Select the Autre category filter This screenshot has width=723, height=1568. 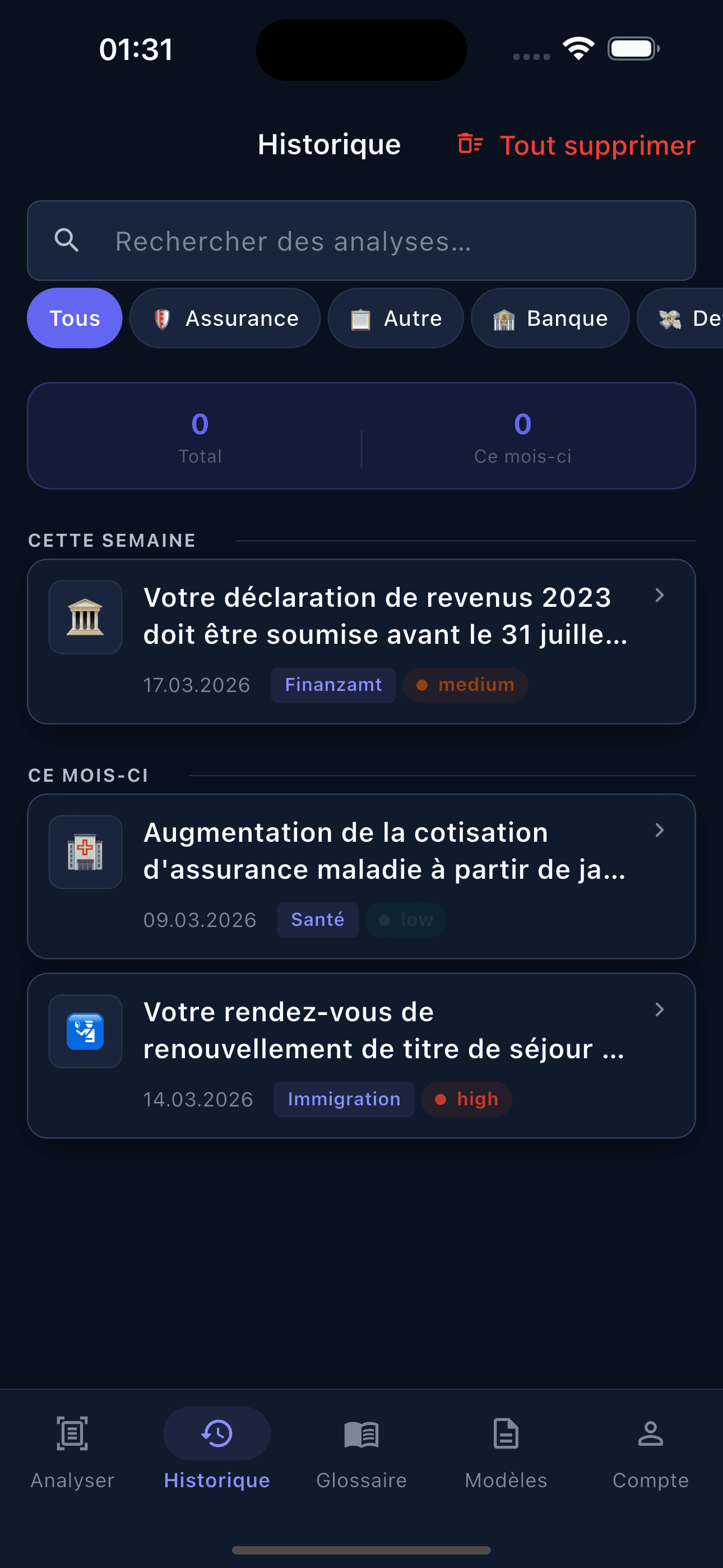click(x=395, y=318)
